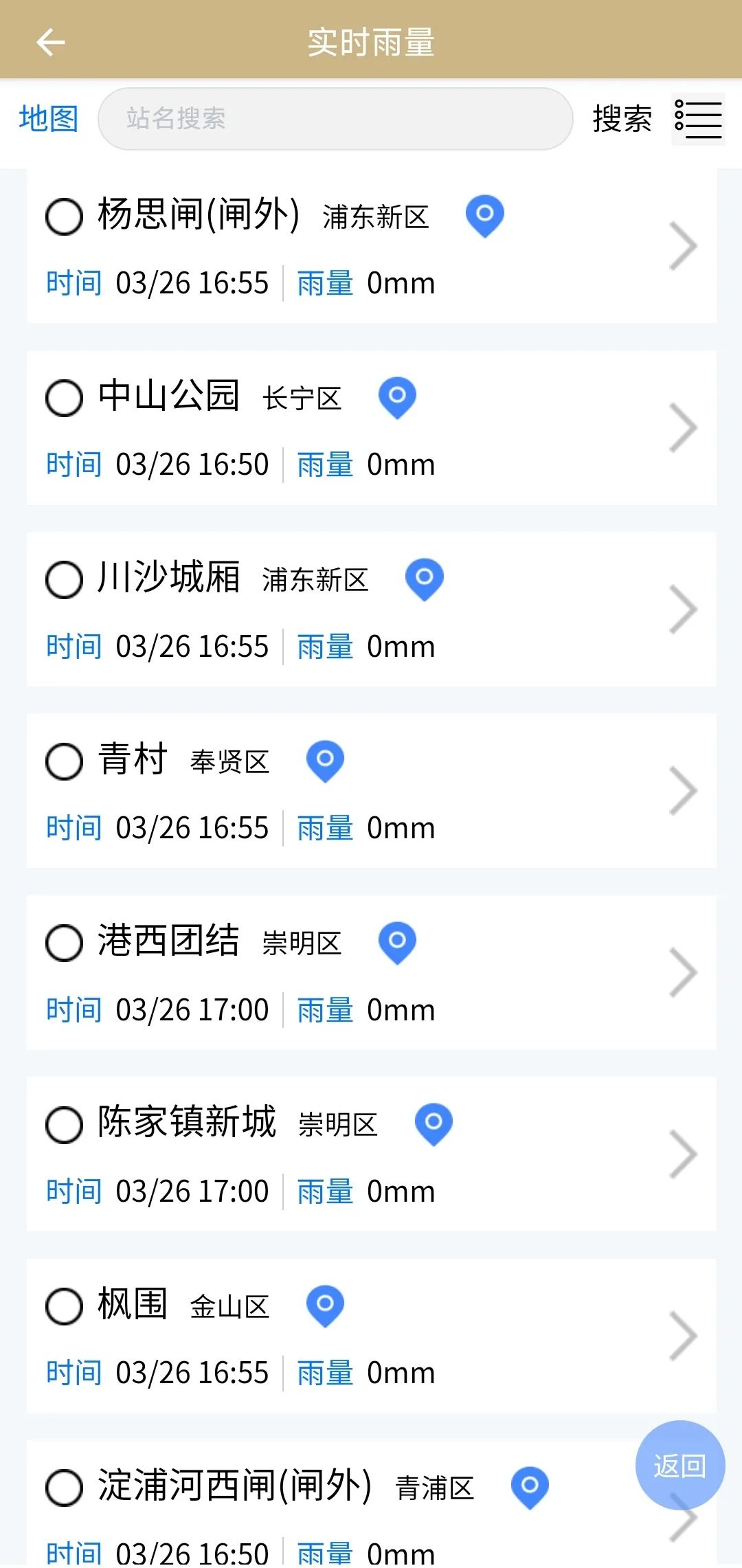Tap the floating 返回 button
Screen dimensions: 742x1568
[680, 1465]
